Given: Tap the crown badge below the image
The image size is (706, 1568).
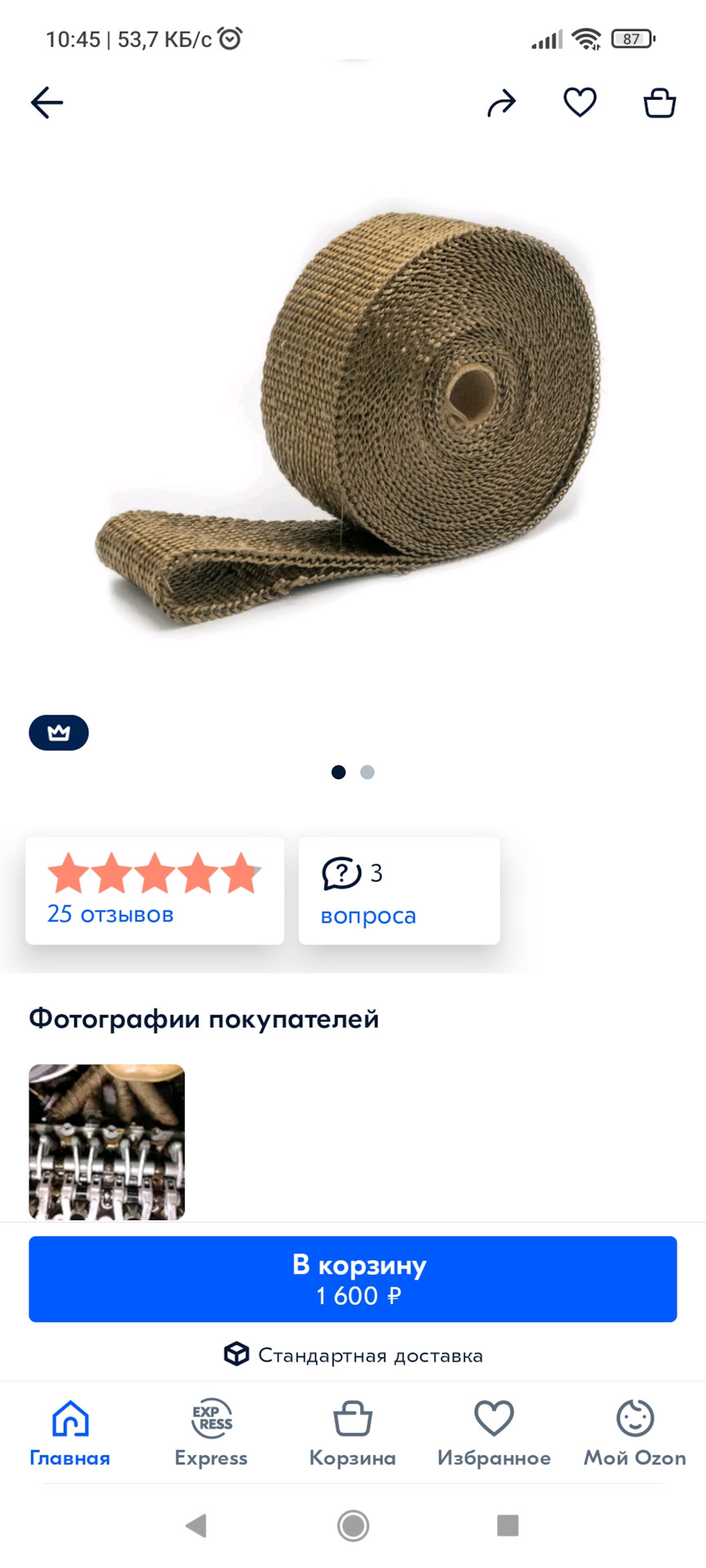Looking at the screenshot, I should (59, 733).
